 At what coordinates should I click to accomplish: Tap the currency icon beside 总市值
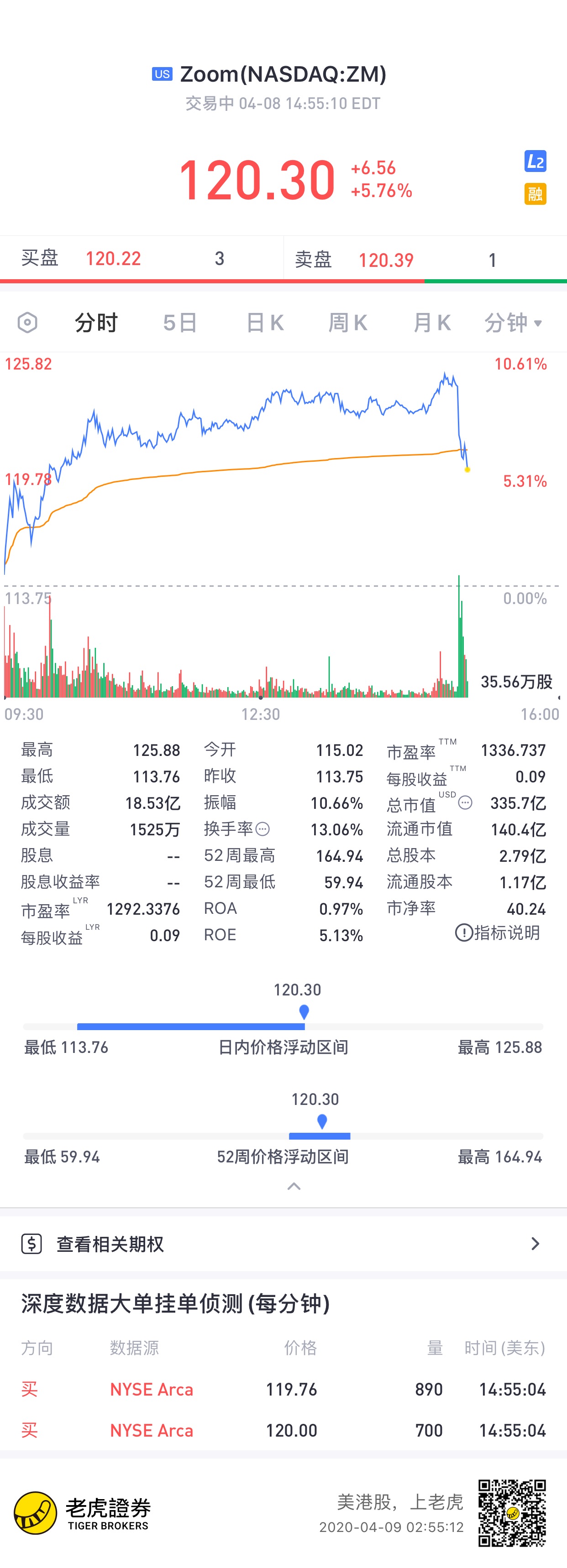point(465,803)
